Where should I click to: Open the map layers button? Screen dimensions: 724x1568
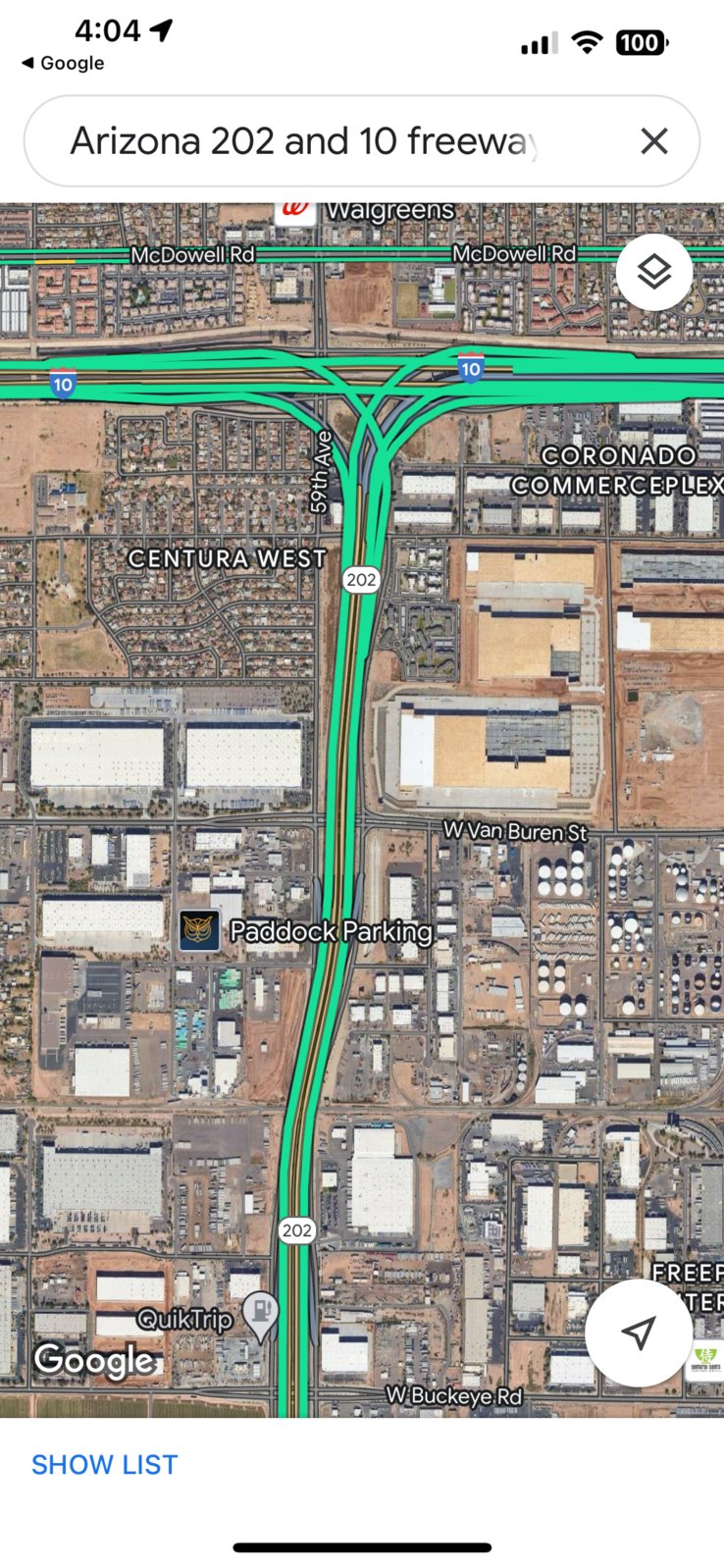point(653,272)
